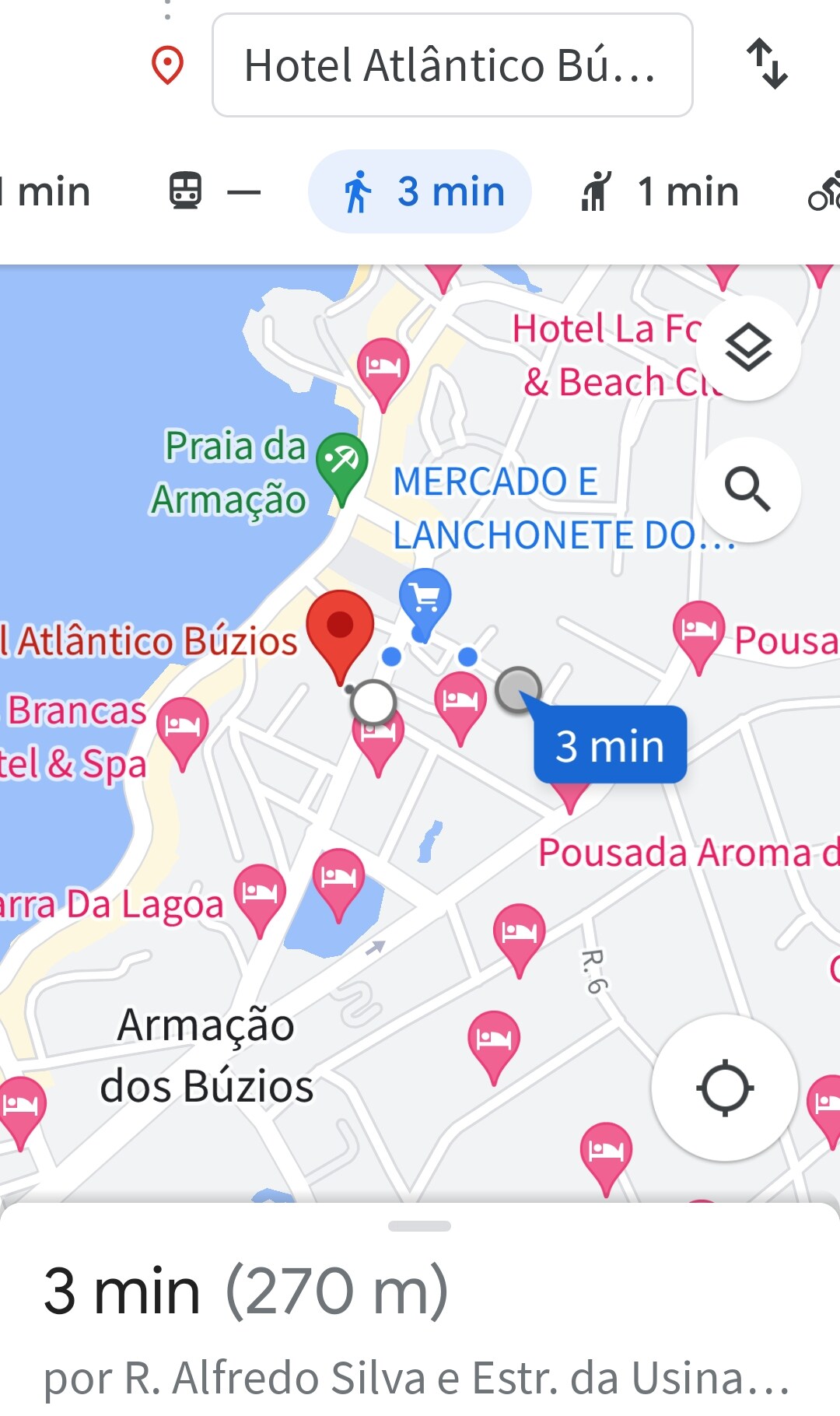Open the Barra Da Lagoa hotel marker
The image size is (840, 1416).
[260, 895]
